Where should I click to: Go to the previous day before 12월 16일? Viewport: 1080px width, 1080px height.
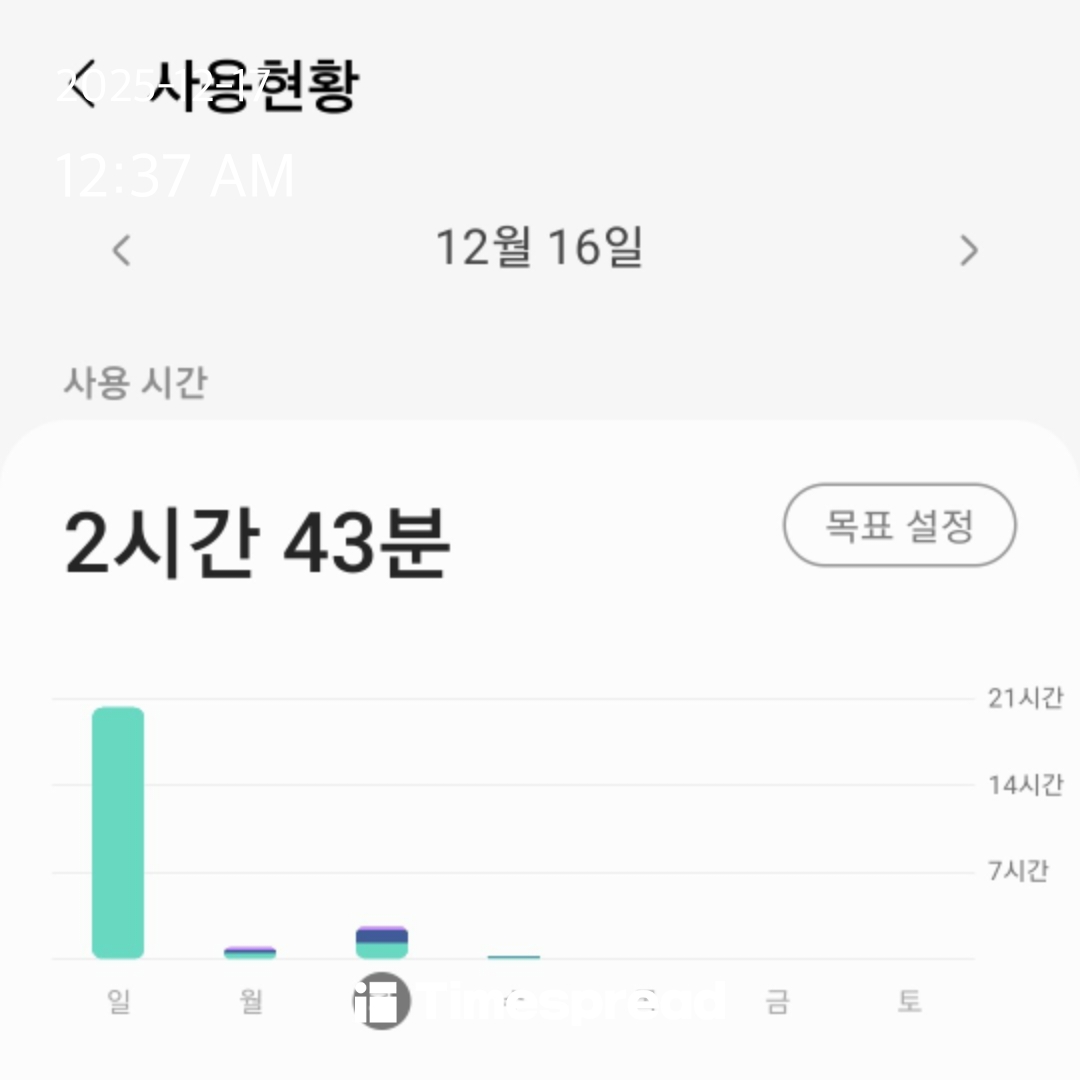click(x=121, y=250)
